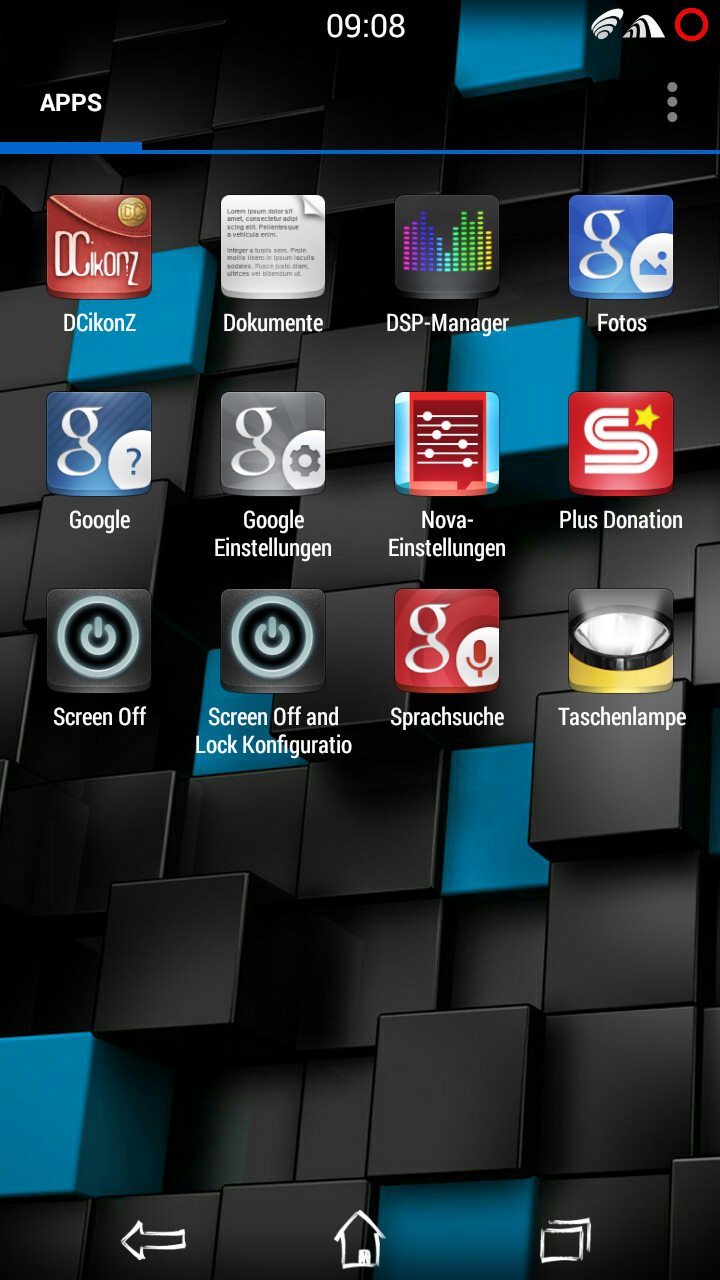Return to home via the house button
Screen dimensions: 720x1280
tap(359, 1240)
